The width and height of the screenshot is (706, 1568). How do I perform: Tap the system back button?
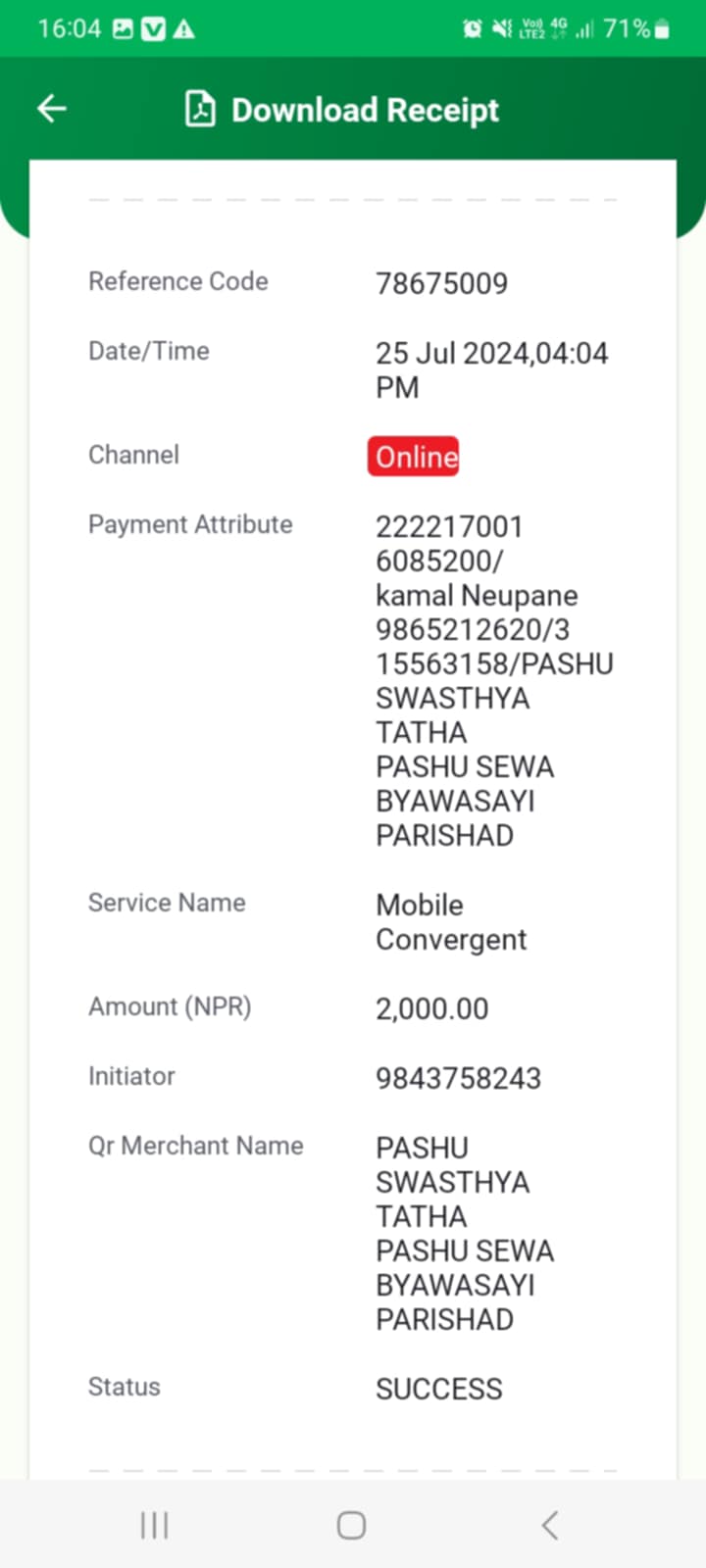pyautogui.click(x=550, y=1525)
